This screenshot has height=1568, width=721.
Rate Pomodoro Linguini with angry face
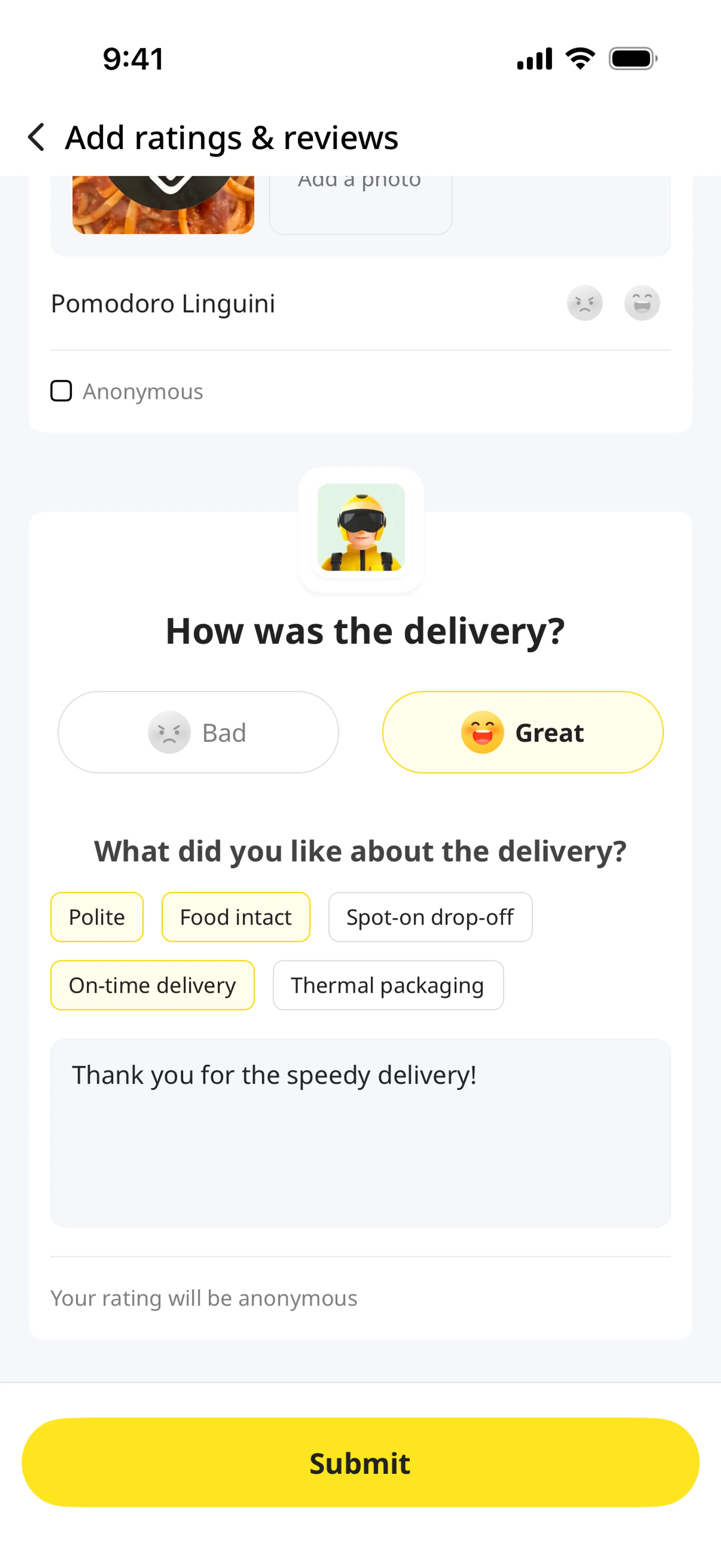584,303
